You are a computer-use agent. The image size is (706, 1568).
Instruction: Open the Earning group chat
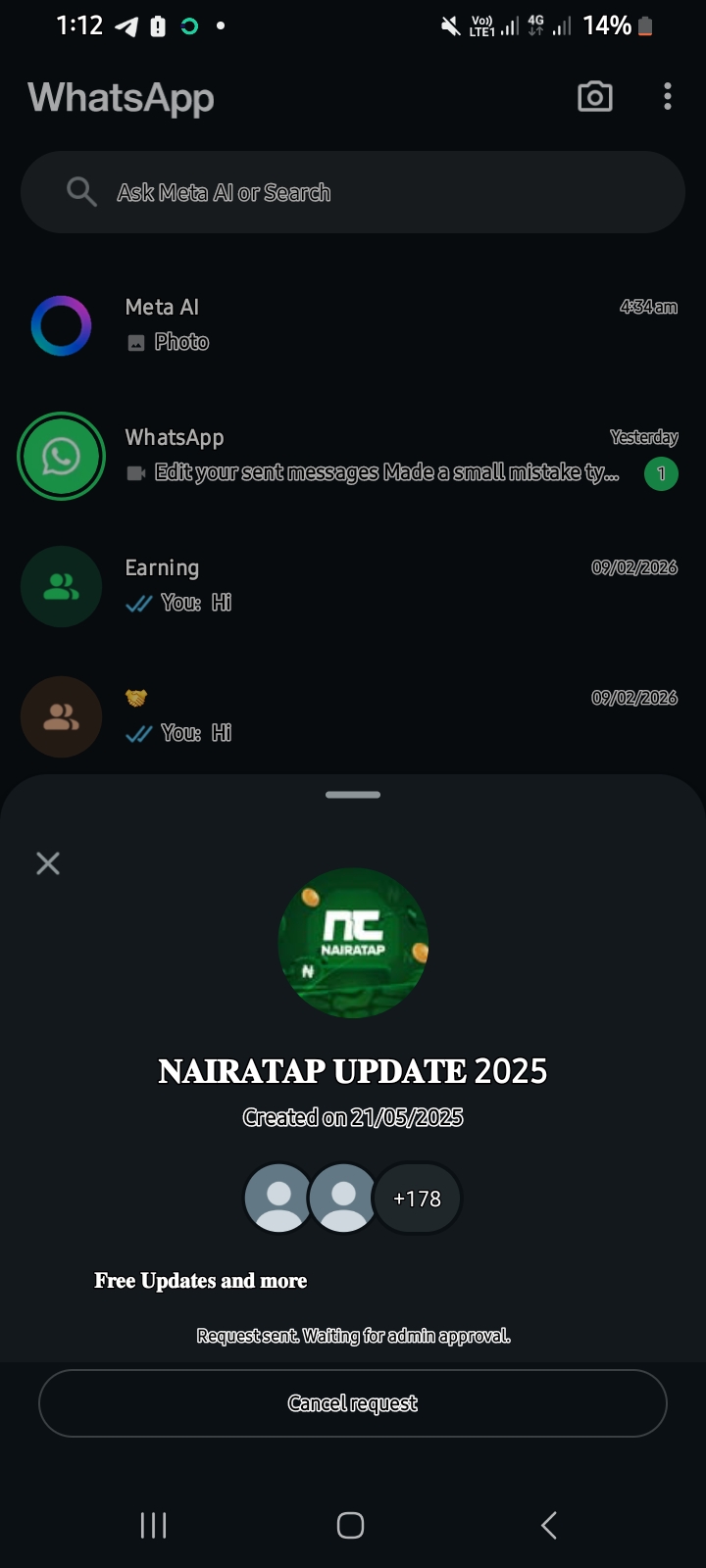pyautogui.click(x=353, y=586)
